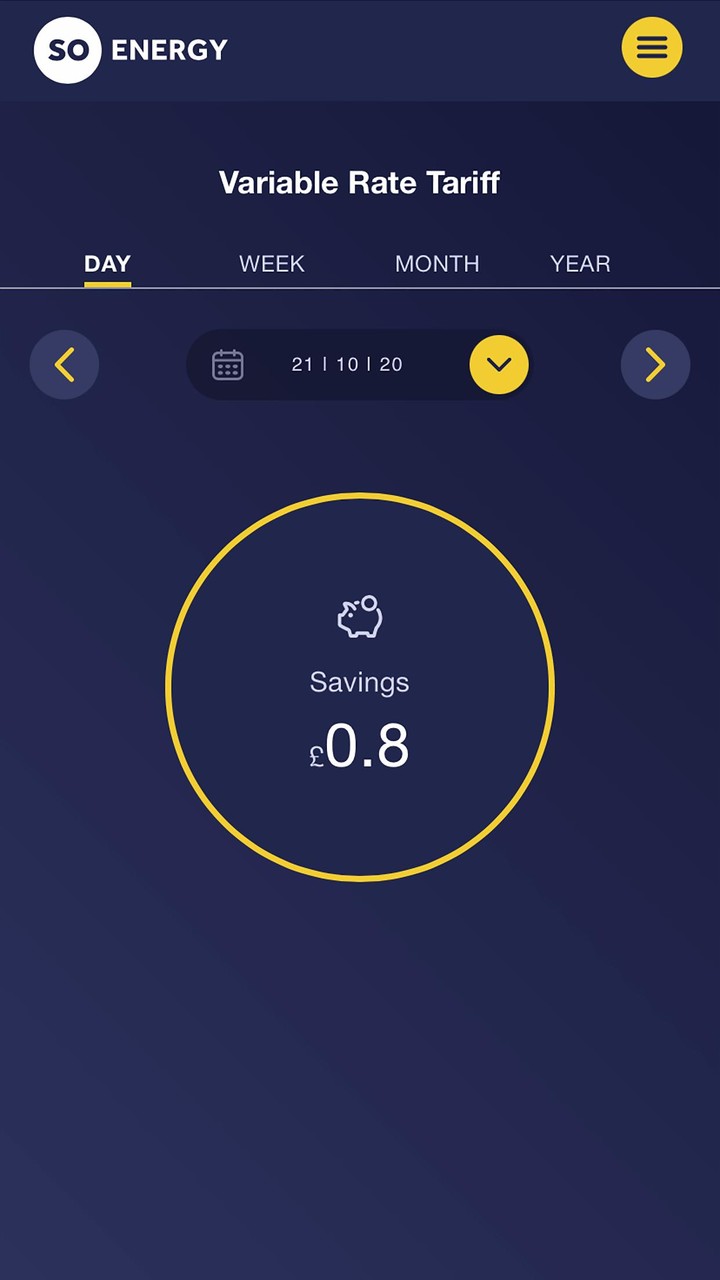720x1280 pixels.
Task: Switch to the WEEK tab
Action: (271, 264)
